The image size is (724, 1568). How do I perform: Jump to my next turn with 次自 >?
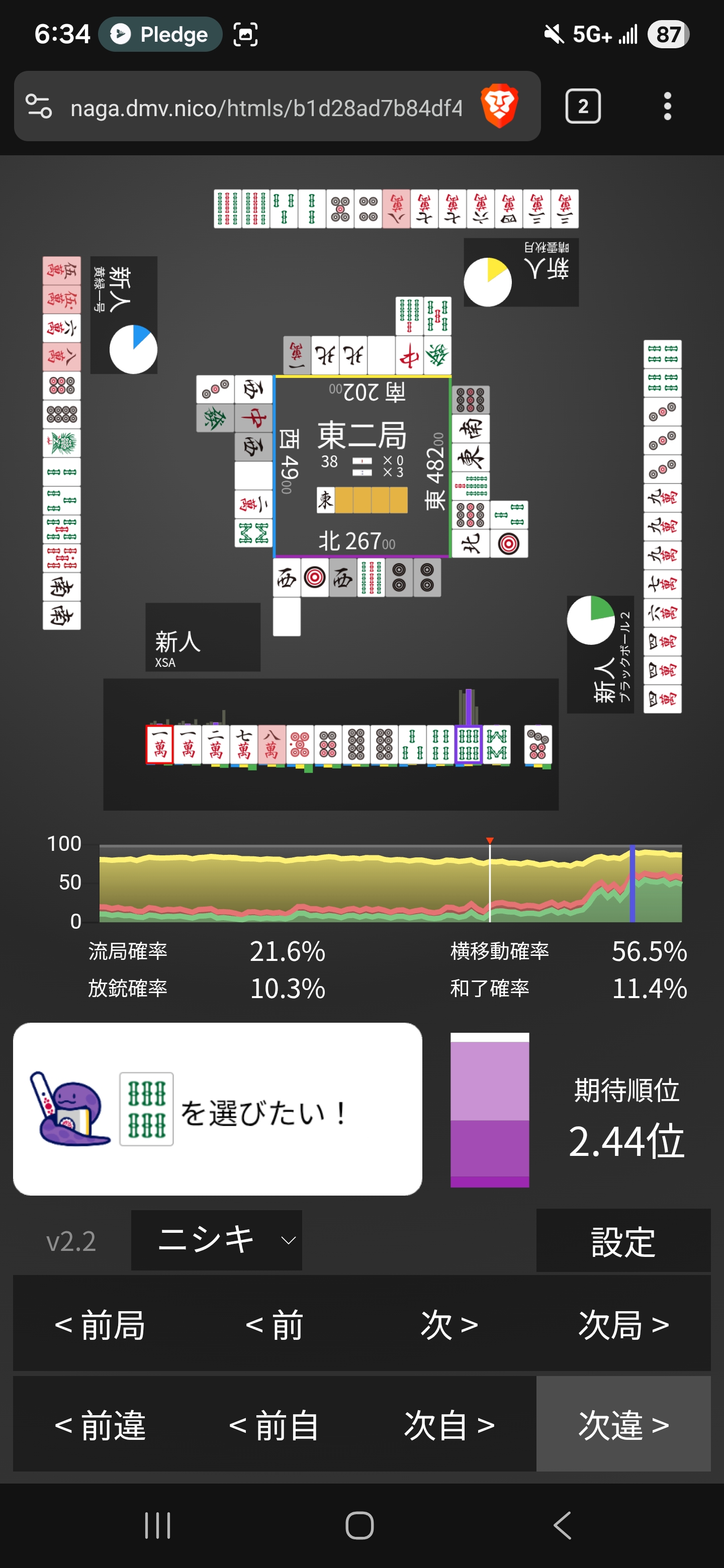tap(449, 1425)
